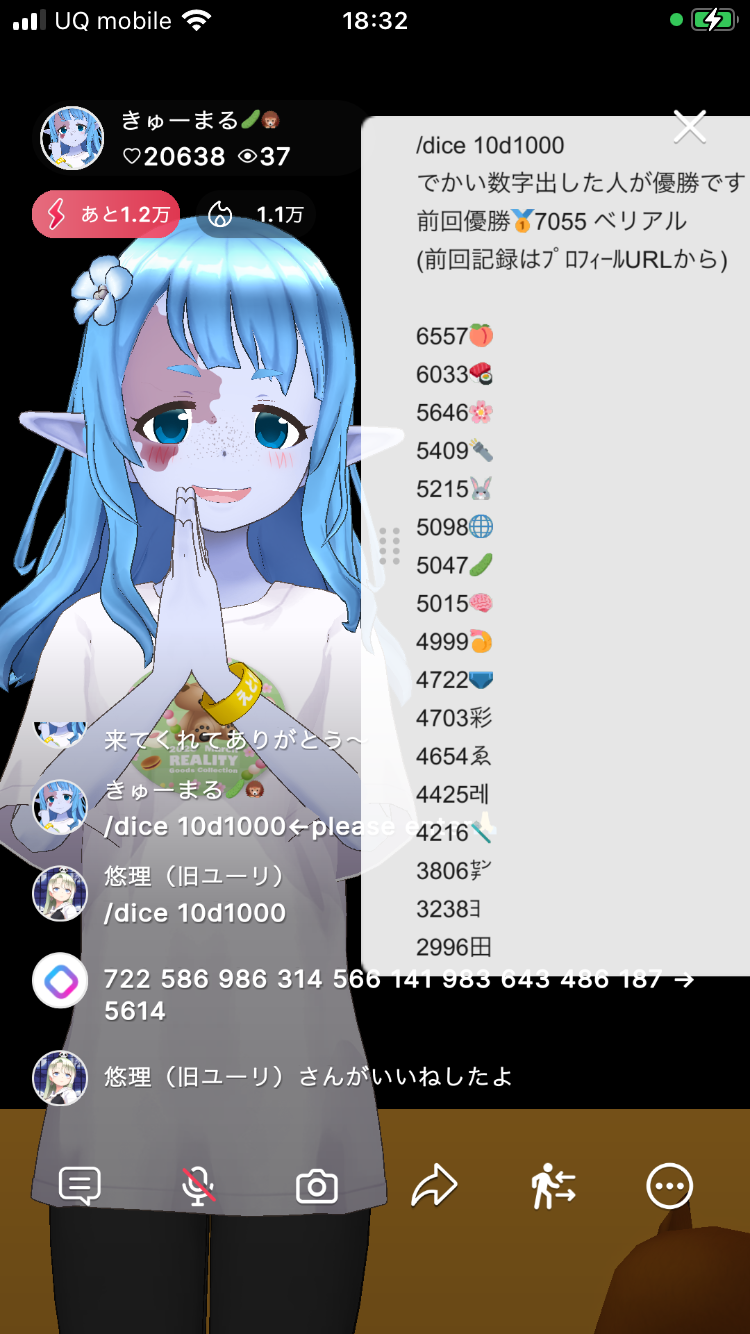Image resolution: width=750 pixels, height=1334 pixels.
Task: Open the avatar motion switch icon
Action: pyautogui.click(x=553, y=1187)
